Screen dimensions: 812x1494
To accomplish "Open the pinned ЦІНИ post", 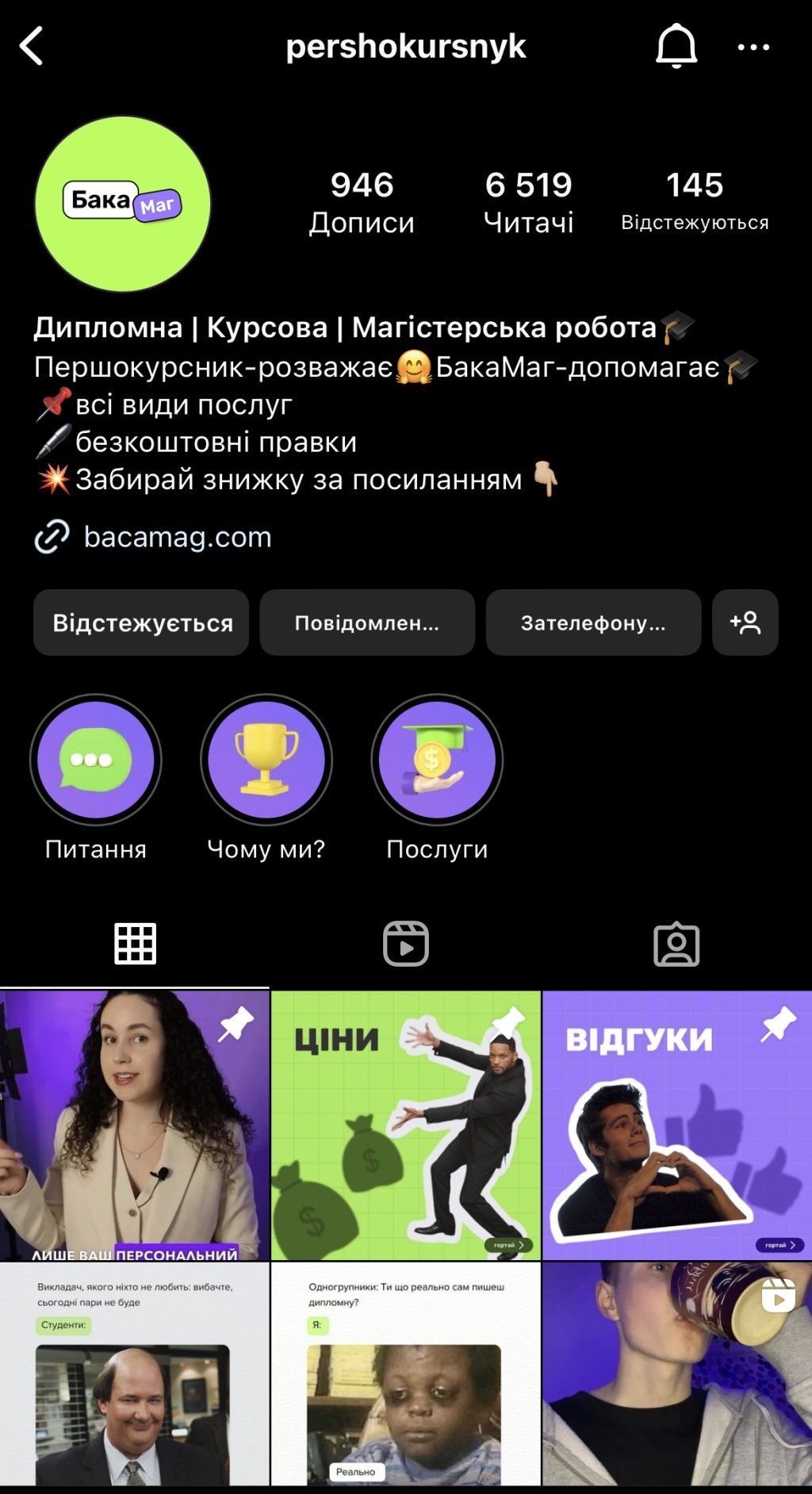I will (x=406, y=1125).
